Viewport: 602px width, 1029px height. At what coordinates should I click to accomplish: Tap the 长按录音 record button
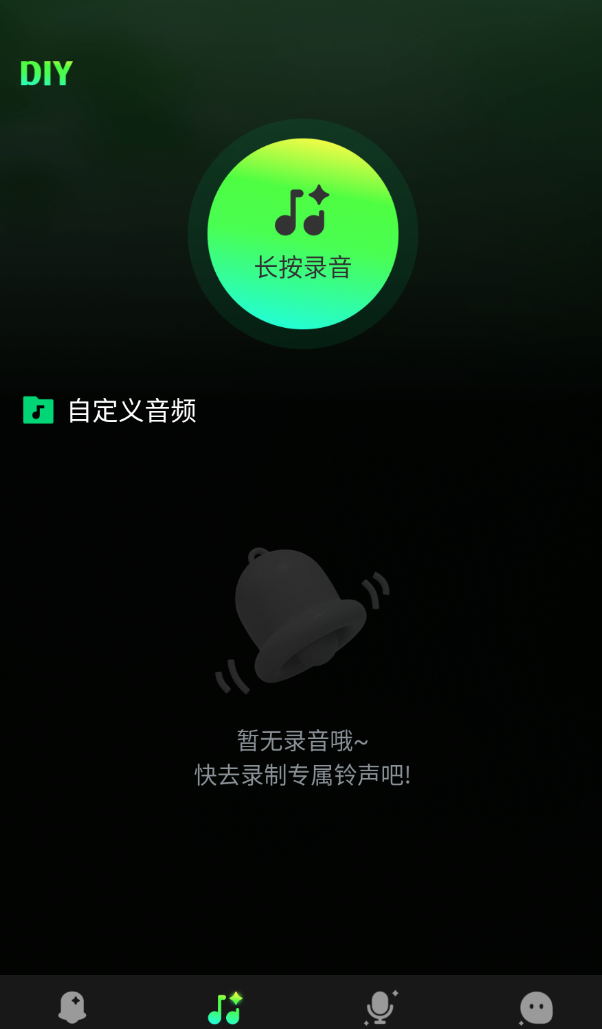coord(302,234)
